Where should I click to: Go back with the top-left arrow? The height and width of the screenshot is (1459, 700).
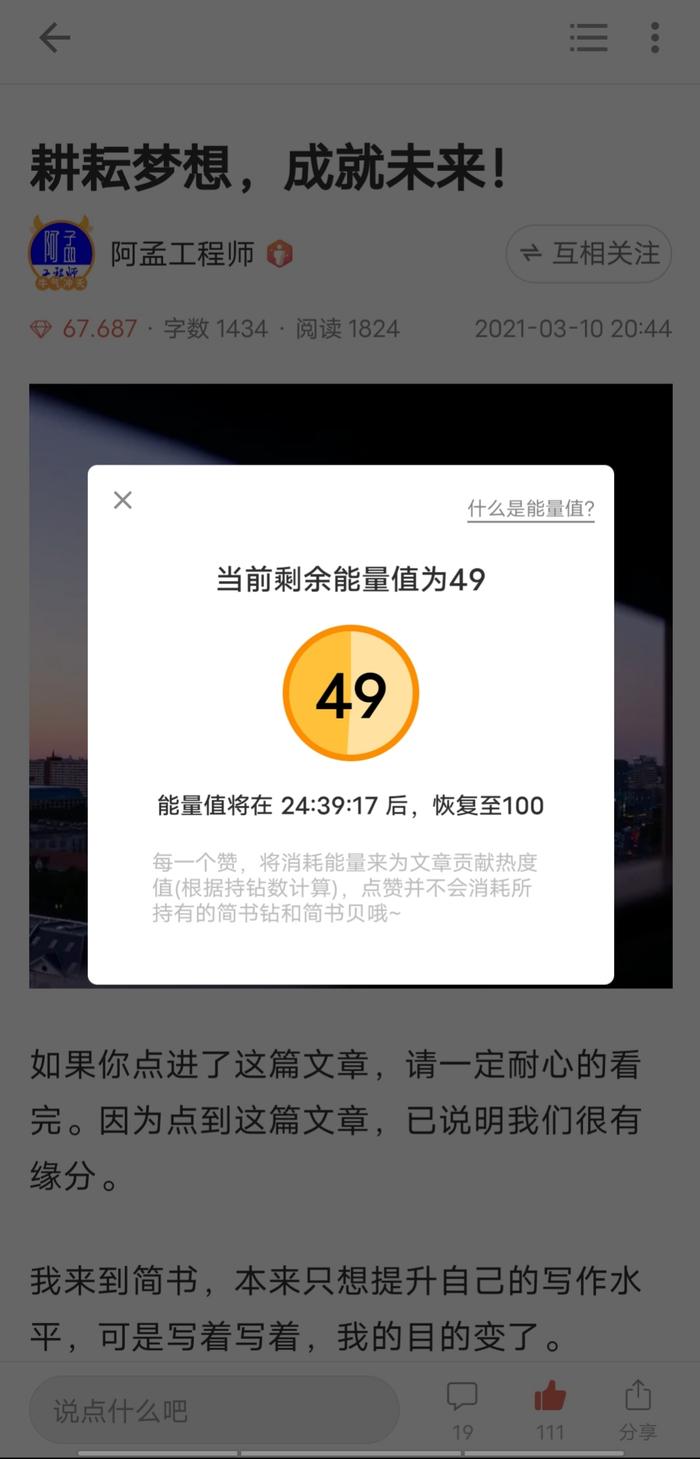[x=54, y=38]
